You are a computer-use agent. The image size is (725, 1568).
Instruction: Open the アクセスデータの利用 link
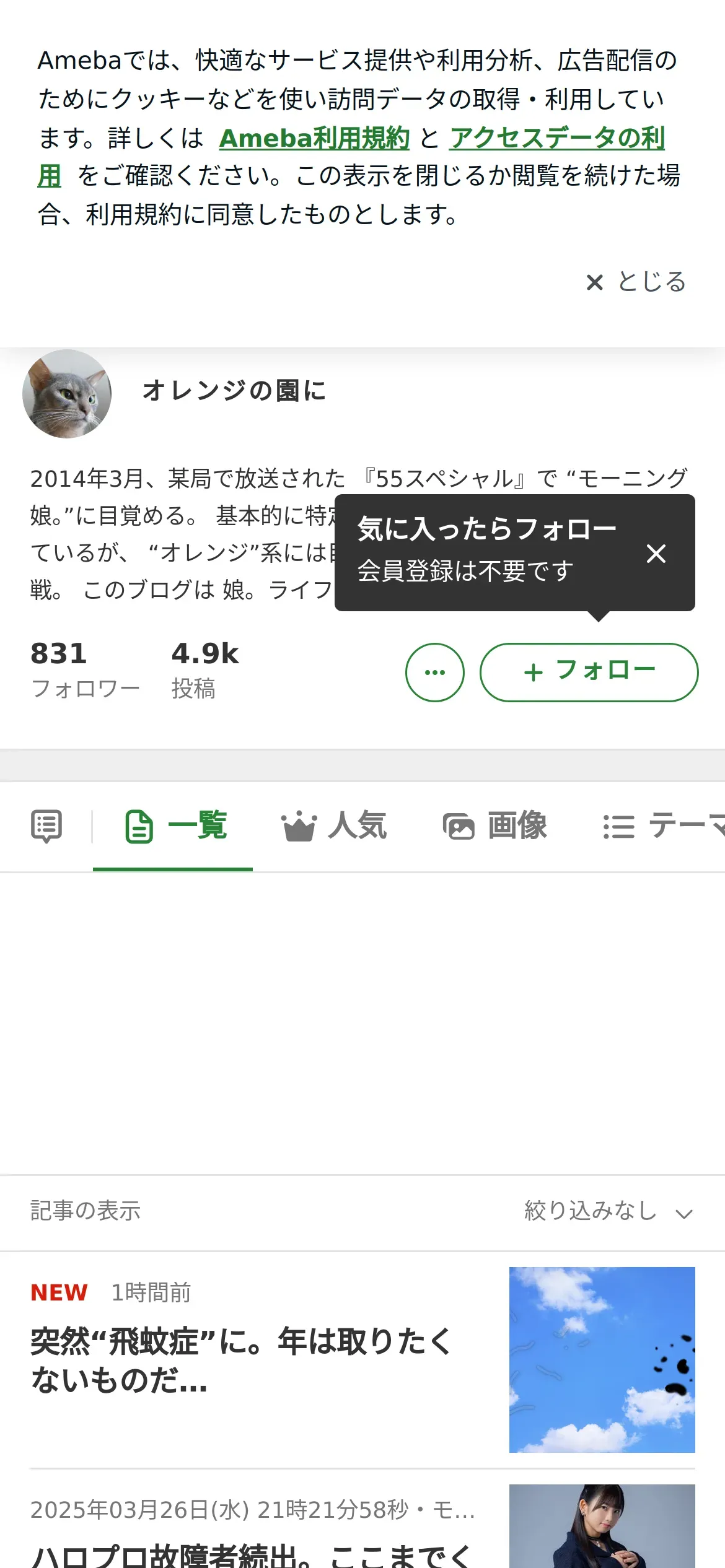pos(556,138)
